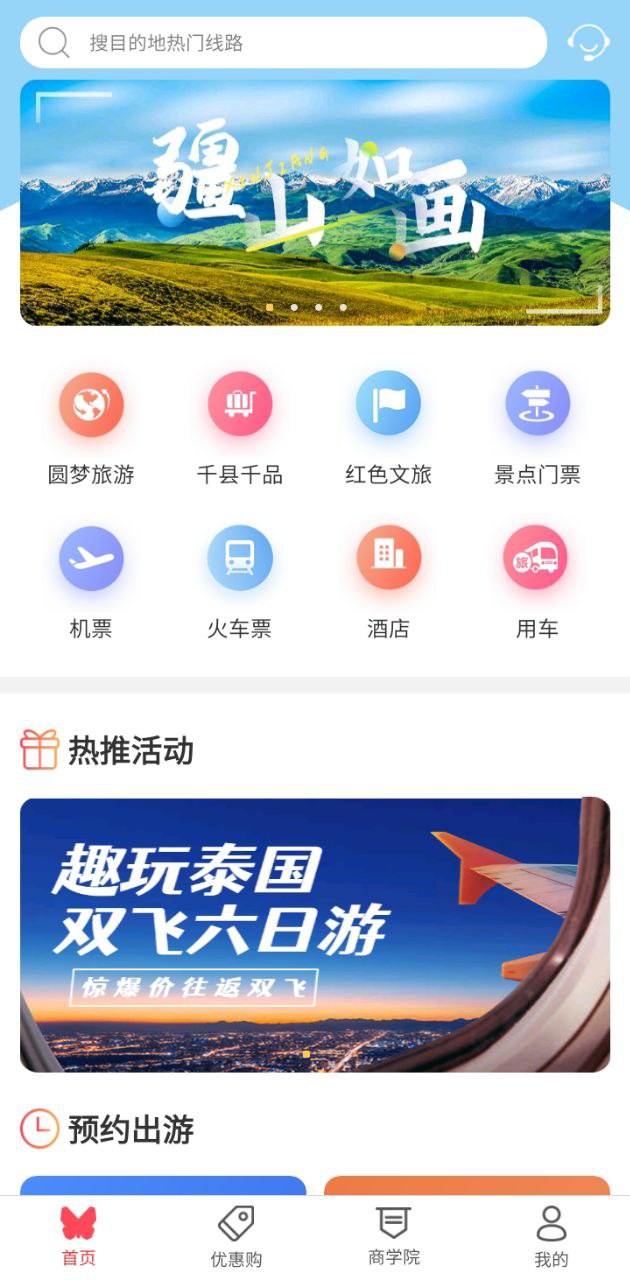
Task: Select the 首页 home tab
Action: pos(78,1237)
